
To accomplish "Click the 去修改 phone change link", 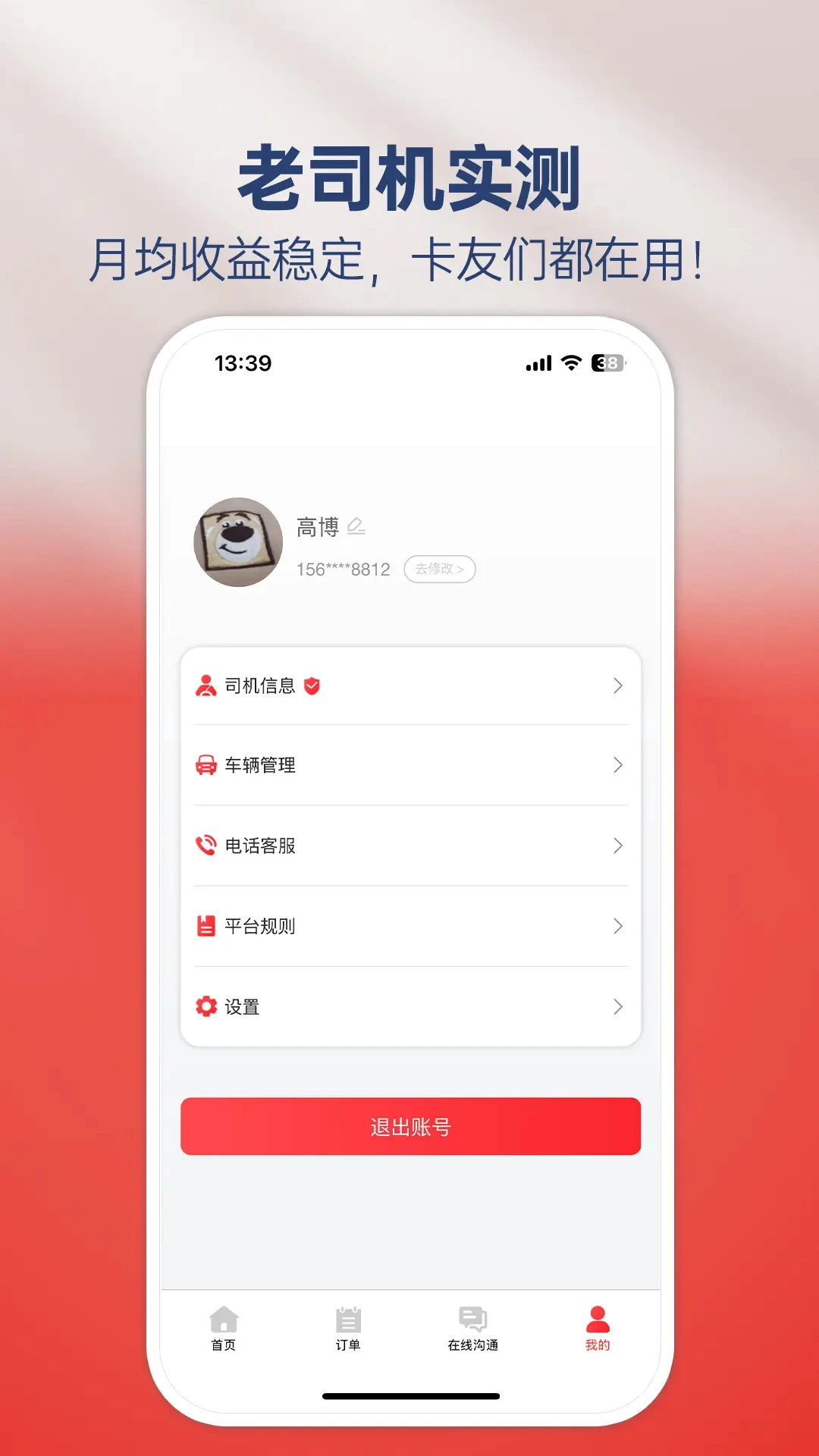I will coord(440,570).
